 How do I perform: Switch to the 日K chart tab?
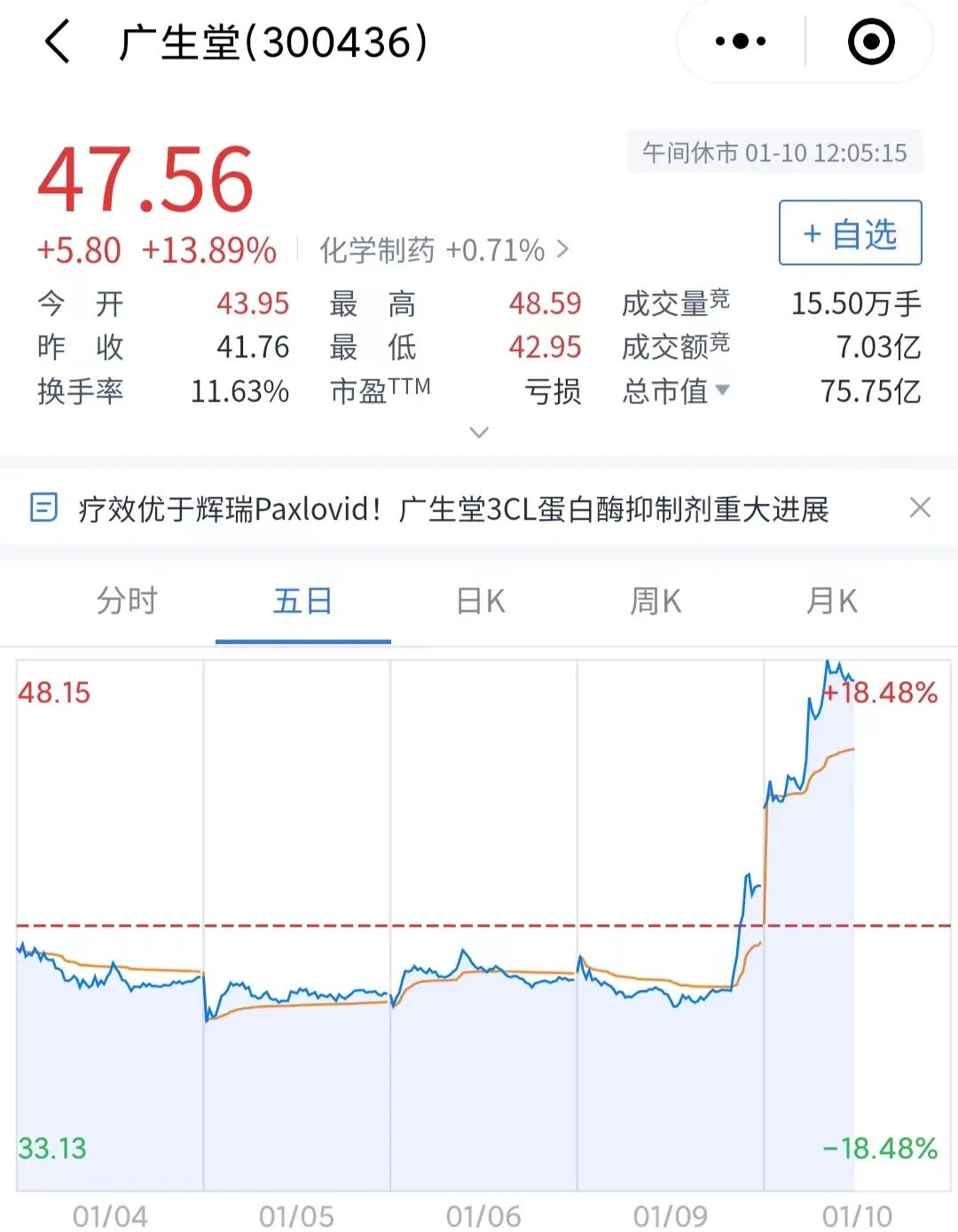tap(480, 601)
